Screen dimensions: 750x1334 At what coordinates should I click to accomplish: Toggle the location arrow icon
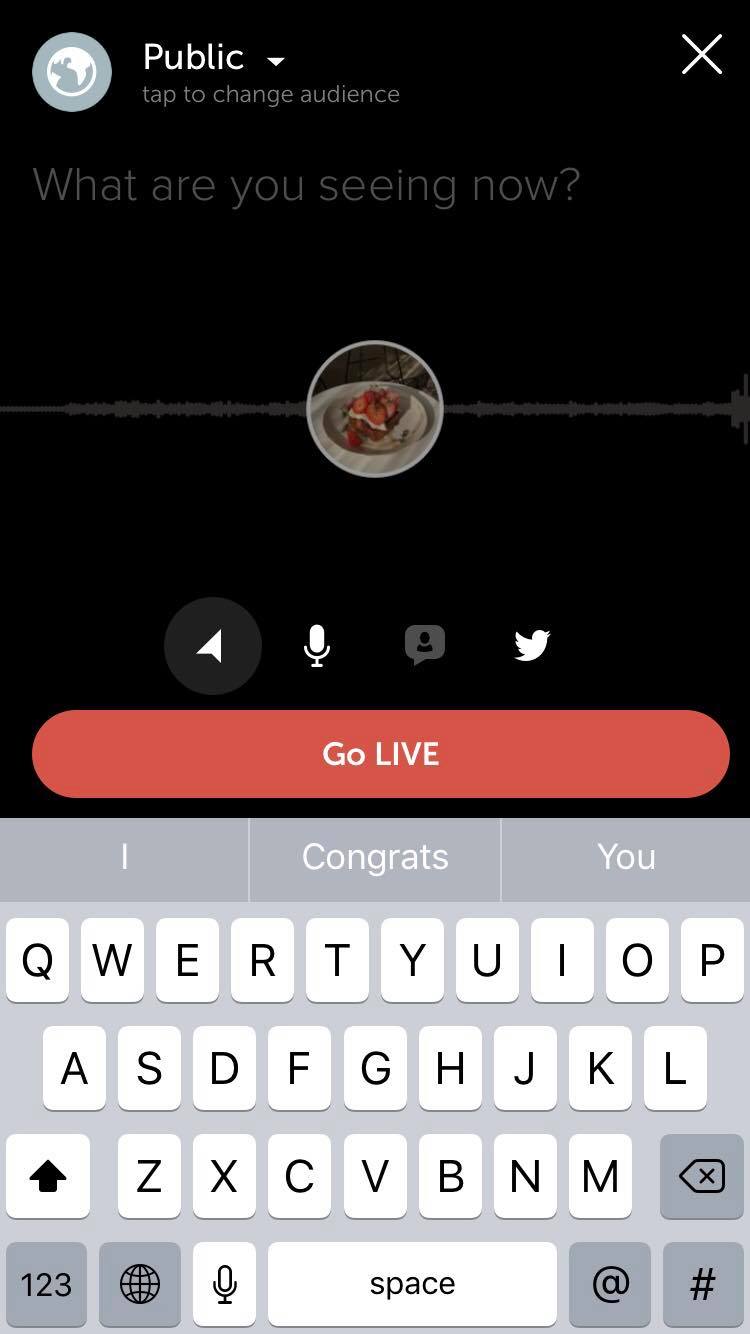point(212,646)
